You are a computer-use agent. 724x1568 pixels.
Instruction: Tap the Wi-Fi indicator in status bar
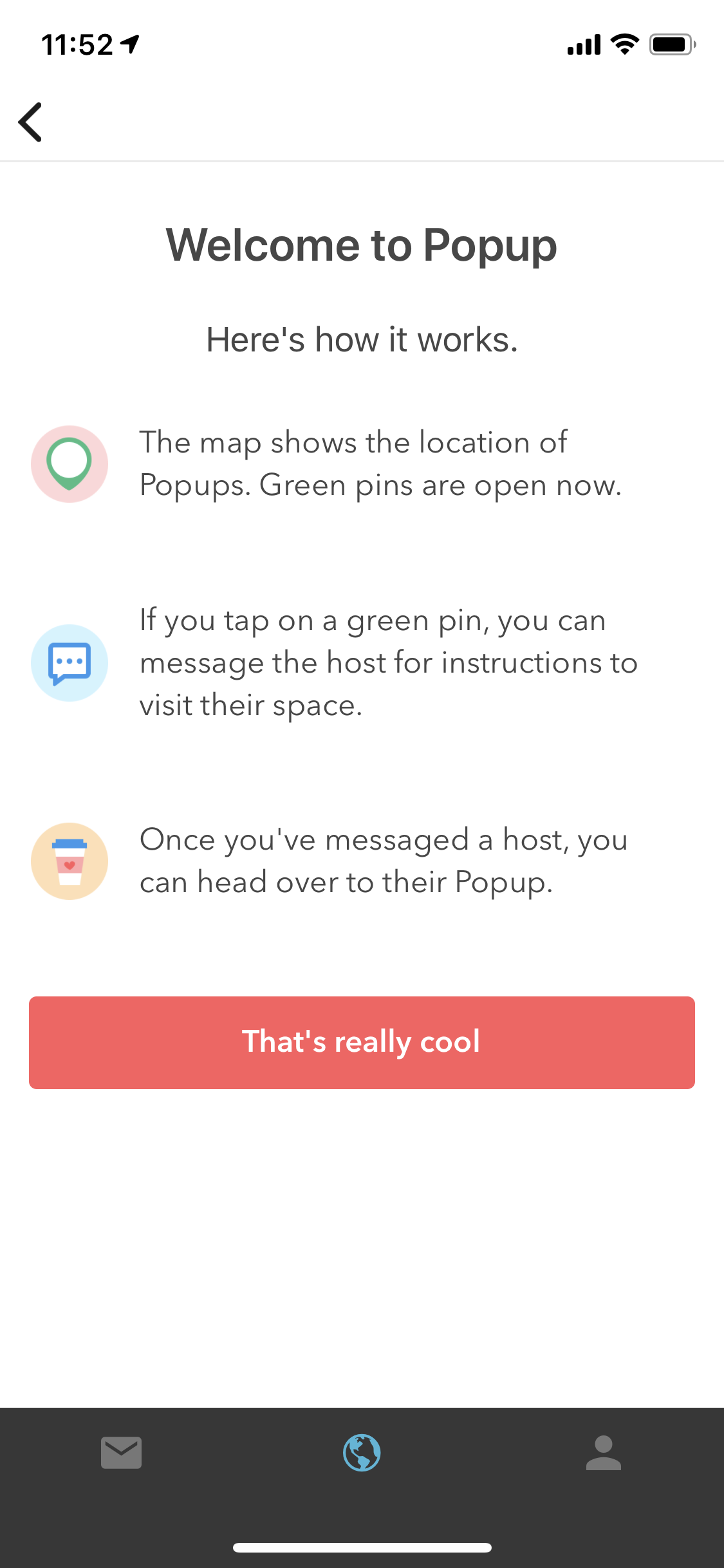point(622,44)
